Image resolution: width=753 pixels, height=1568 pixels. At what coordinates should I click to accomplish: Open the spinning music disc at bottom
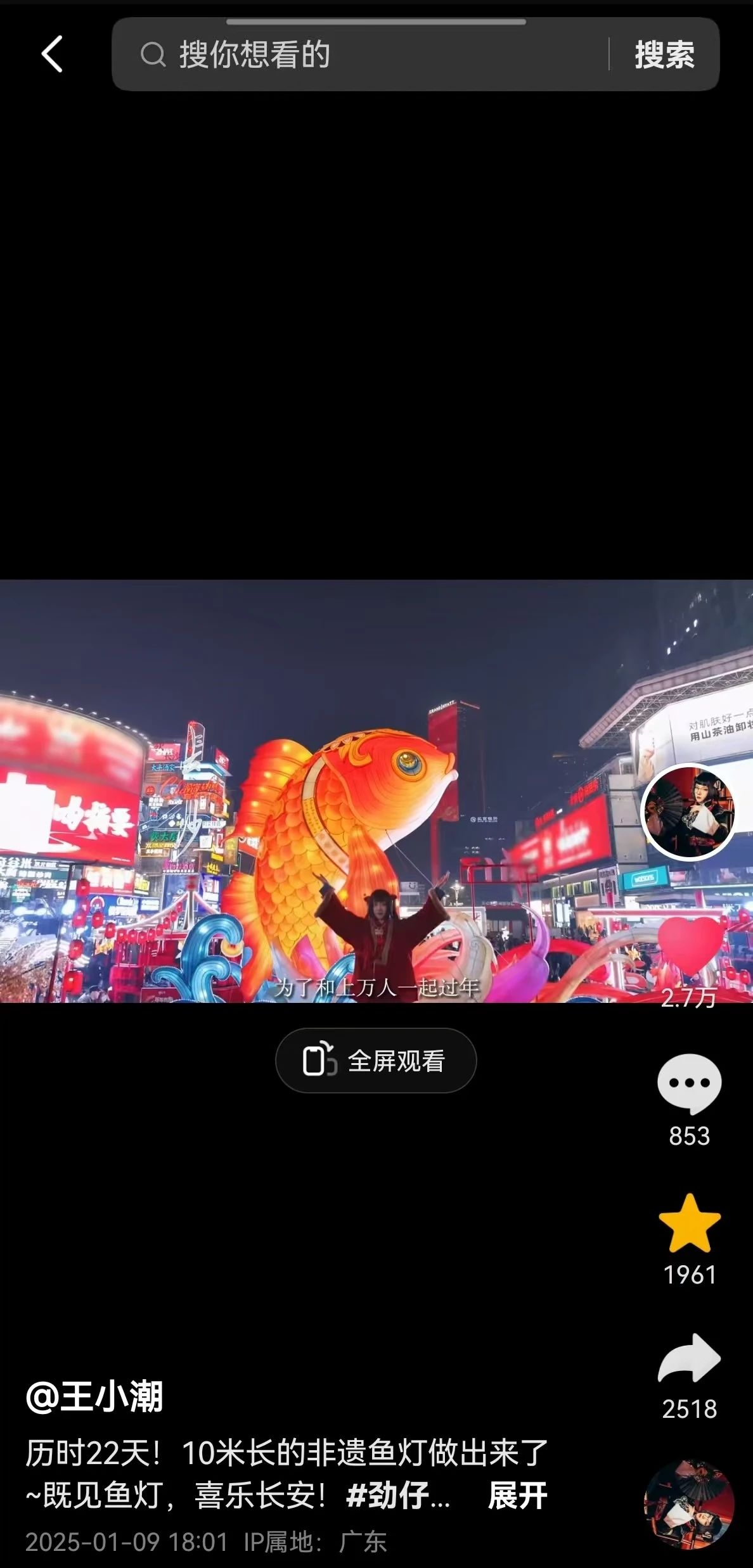[689, 1505]
